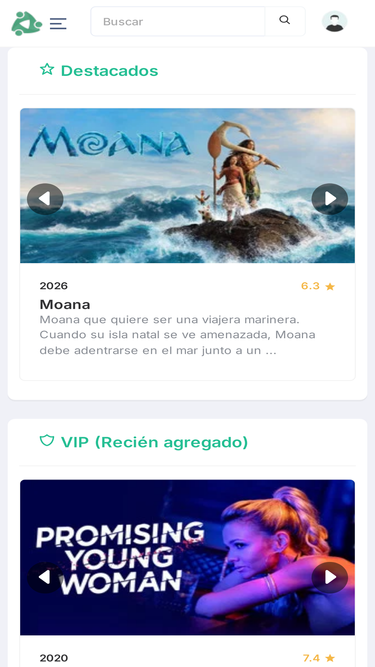Go to next VIP item
This screenshot has width=375, height=667.
[330, 577]
